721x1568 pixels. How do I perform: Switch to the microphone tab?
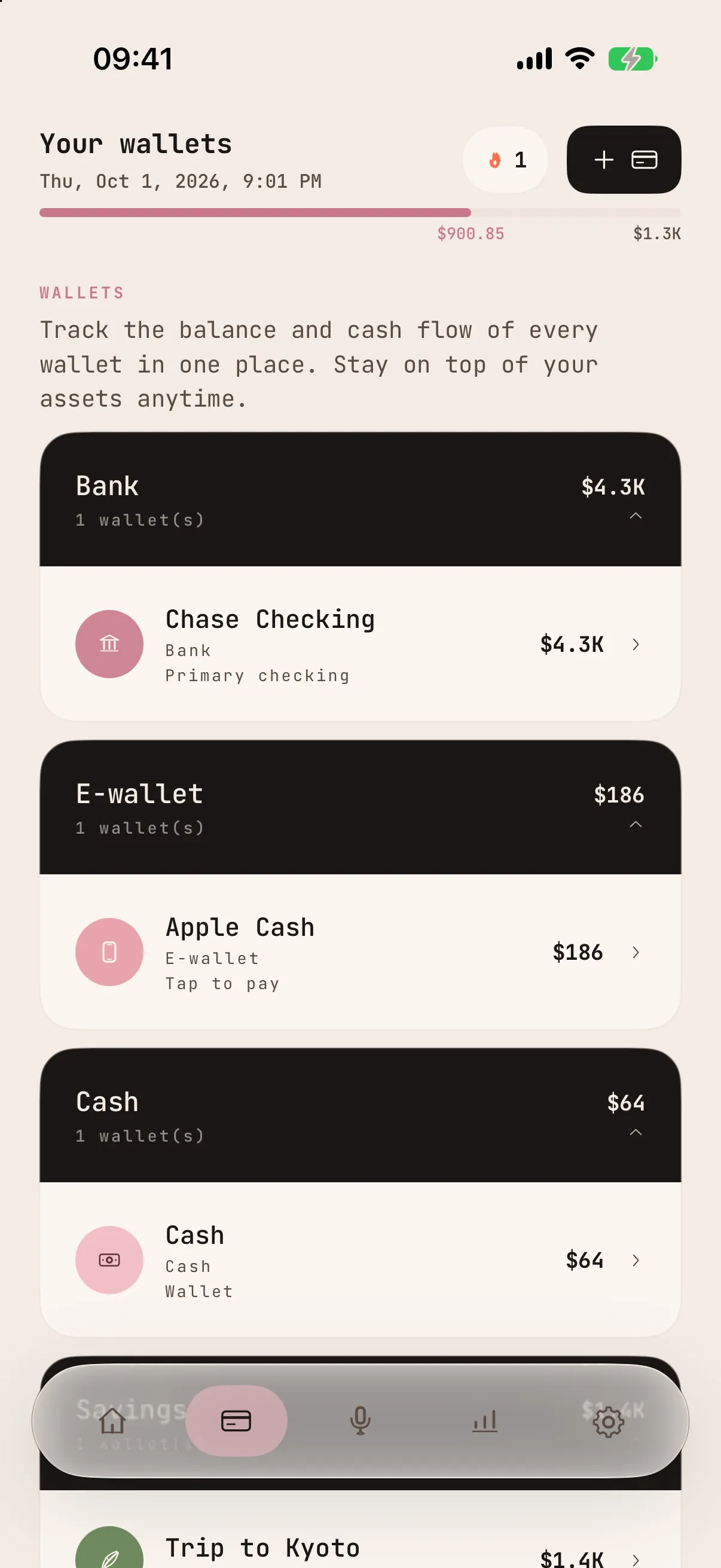[360, 1421]
